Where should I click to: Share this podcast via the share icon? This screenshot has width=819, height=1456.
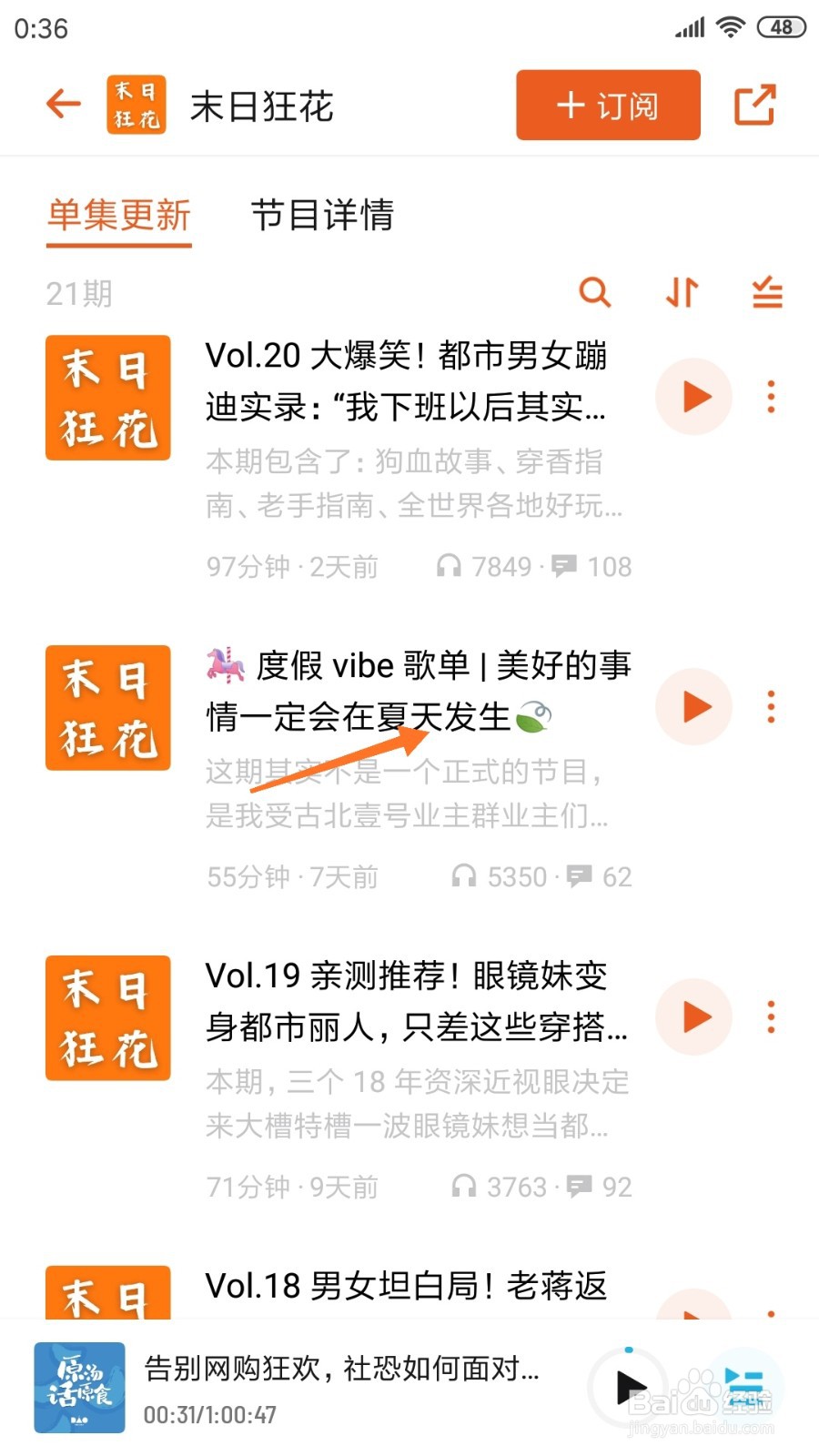(x=754, y=106)
